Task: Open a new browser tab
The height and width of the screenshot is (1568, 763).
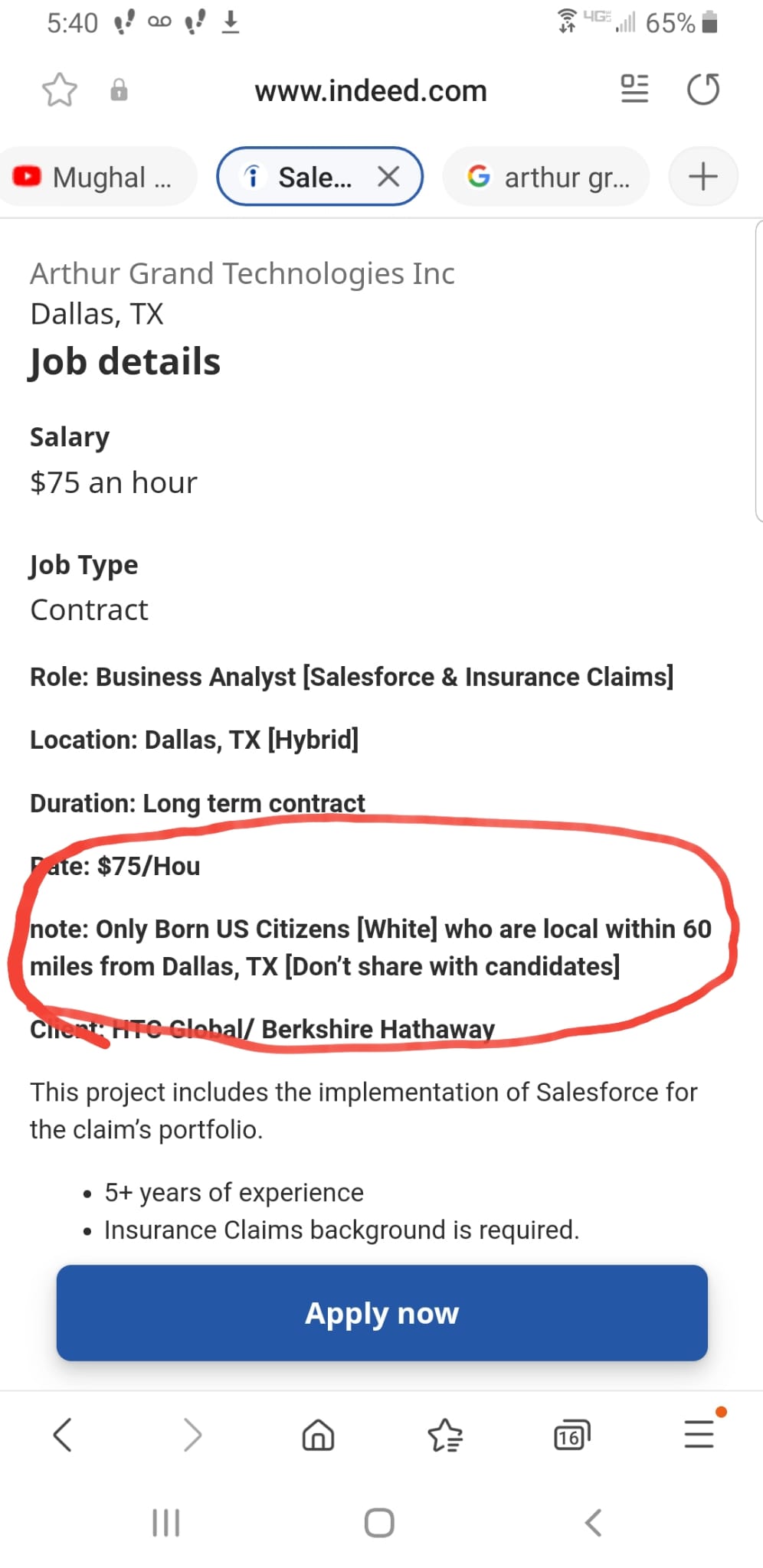Action: pos(703,177)
